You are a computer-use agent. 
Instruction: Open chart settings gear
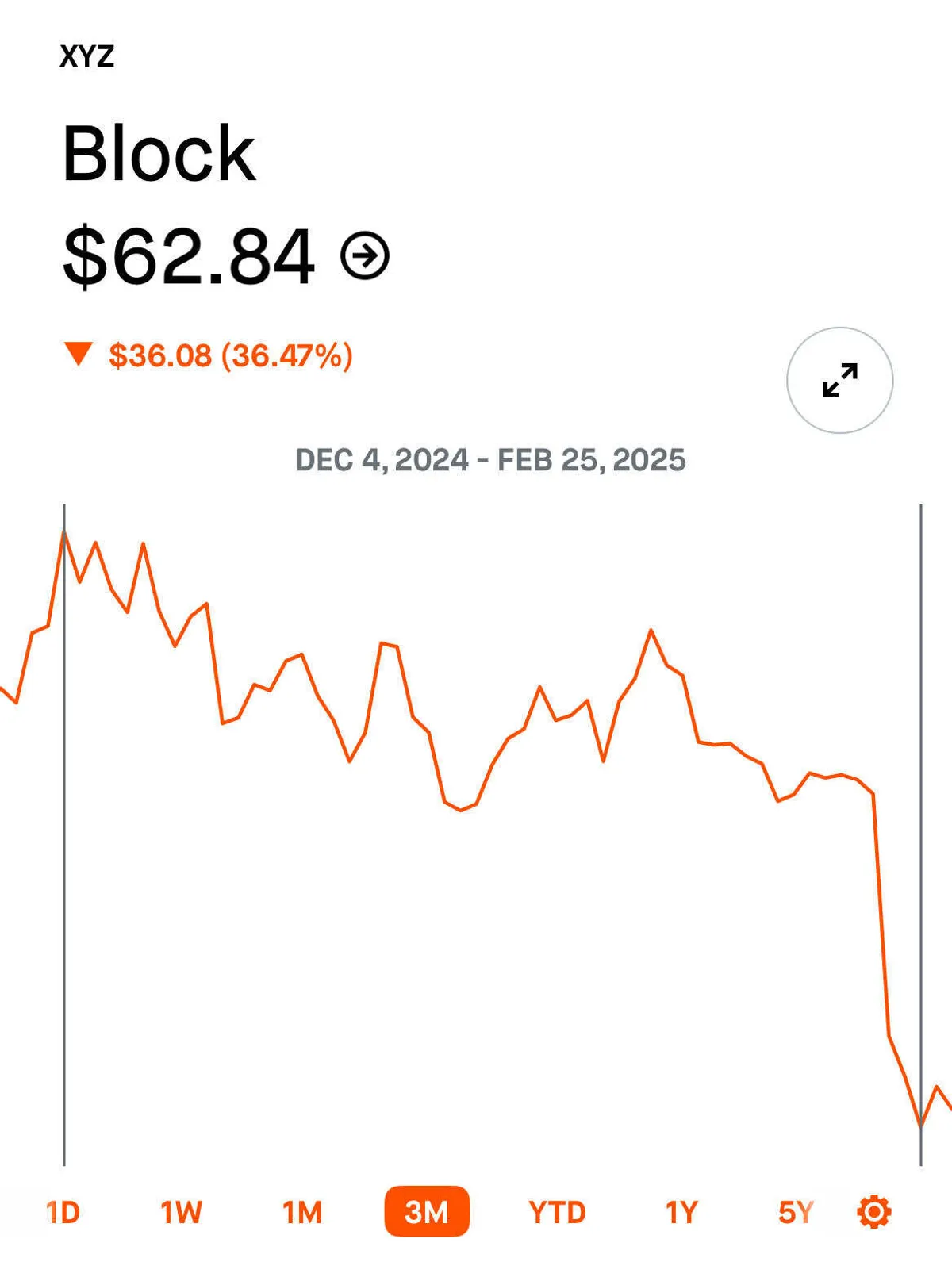(874, 1212)
